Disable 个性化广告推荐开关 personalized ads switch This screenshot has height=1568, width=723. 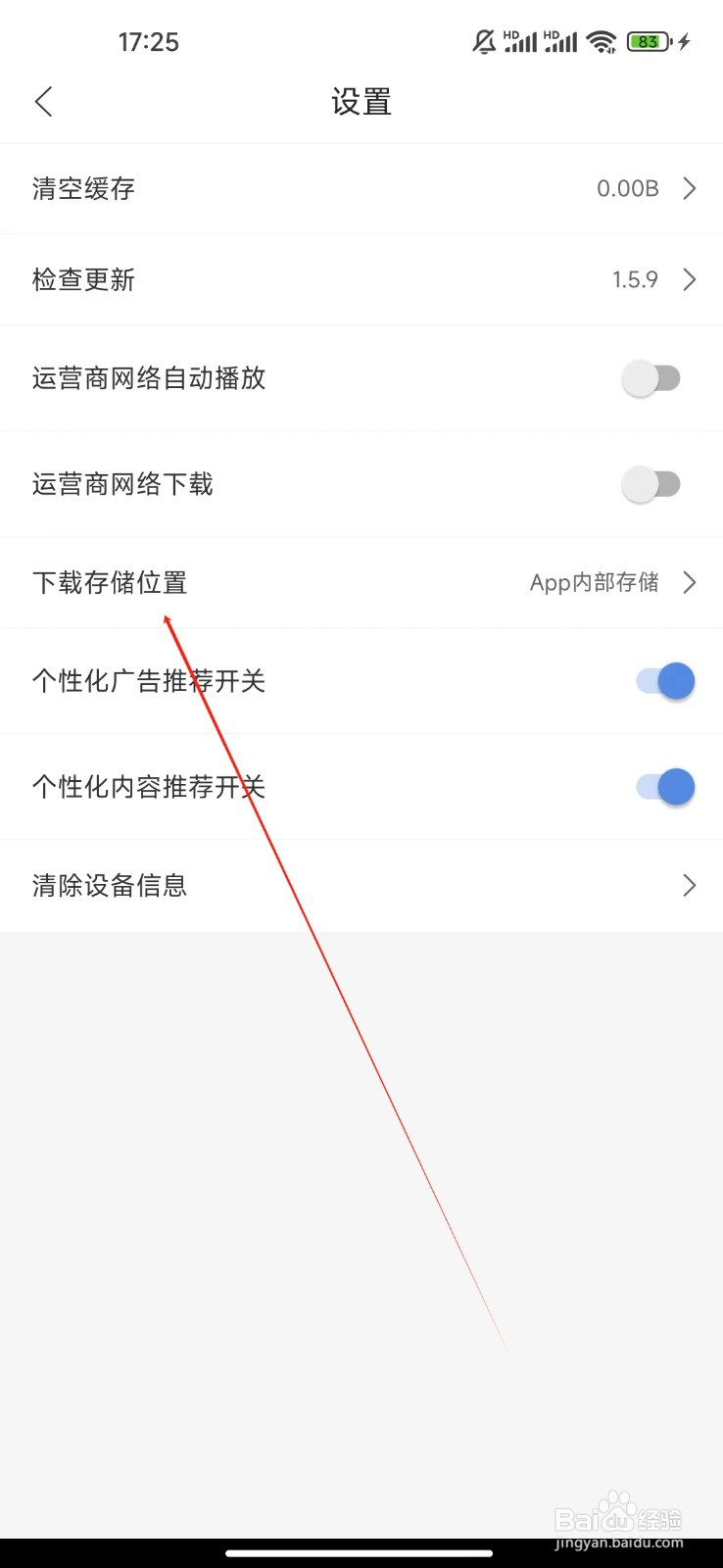coord(666,681)
